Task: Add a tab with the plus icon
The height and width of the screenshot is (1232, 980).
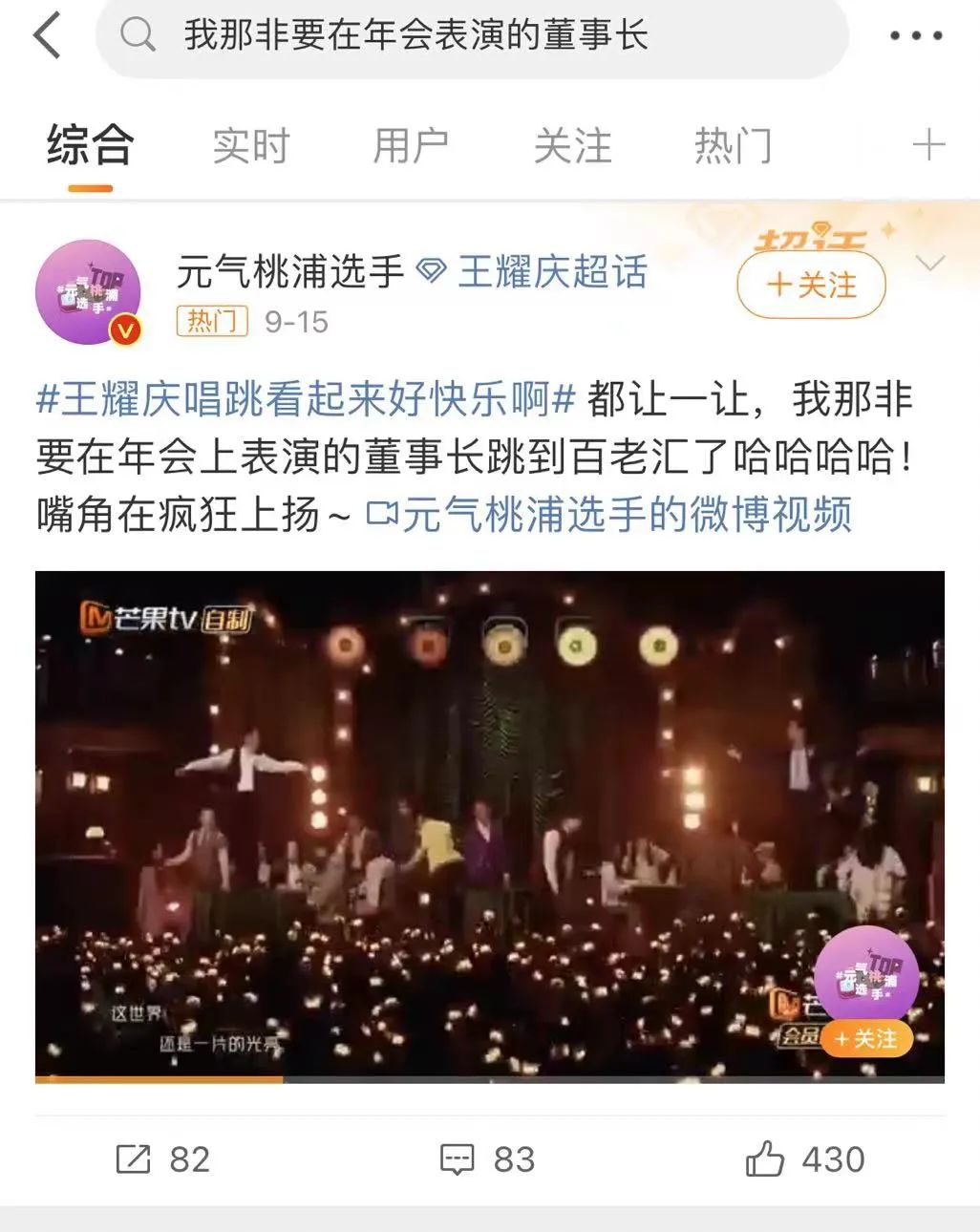Action: click(x=928, y=146)
